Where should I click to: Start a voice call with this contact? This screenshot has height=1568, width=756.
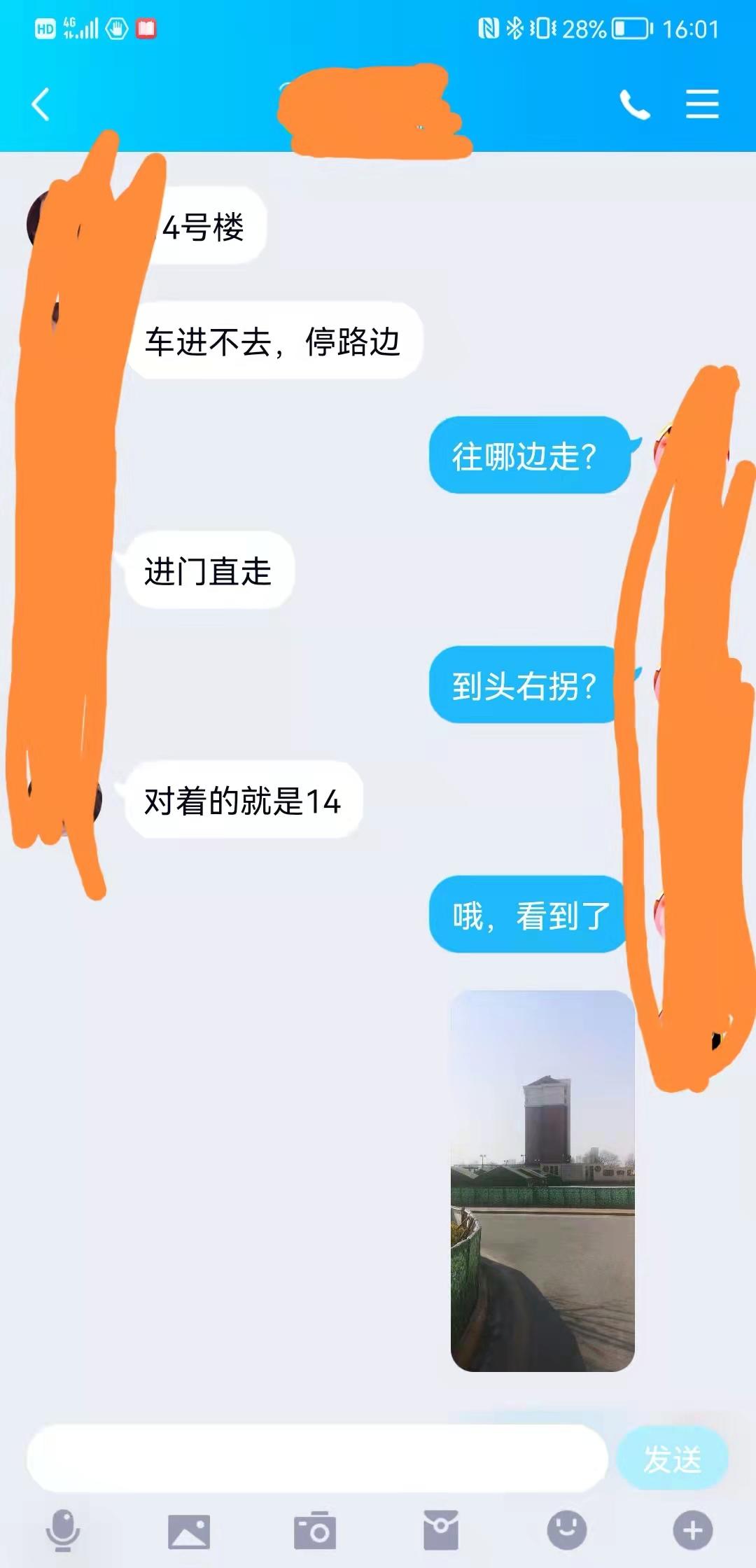pyautogui.click(x=635, y=105)
